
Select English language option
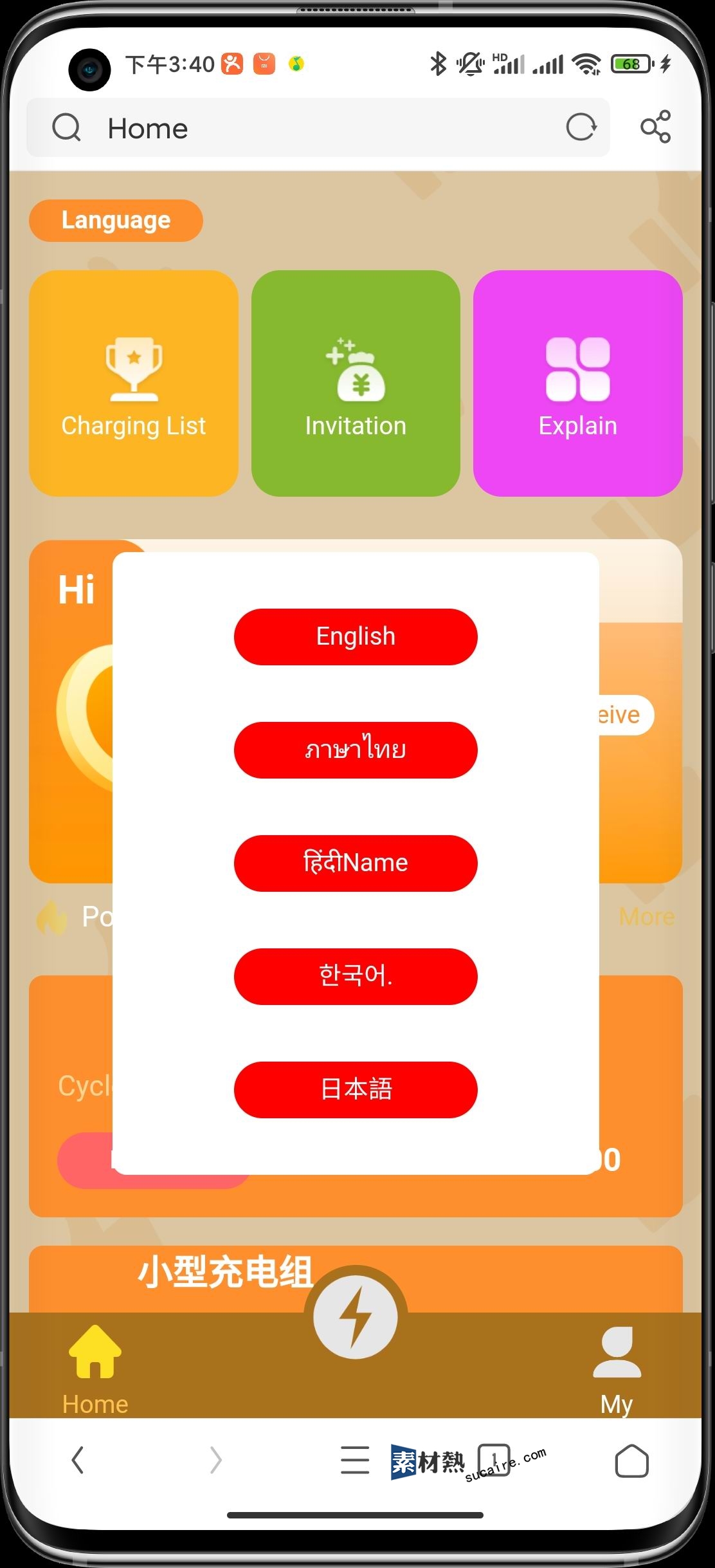point(356,636)
